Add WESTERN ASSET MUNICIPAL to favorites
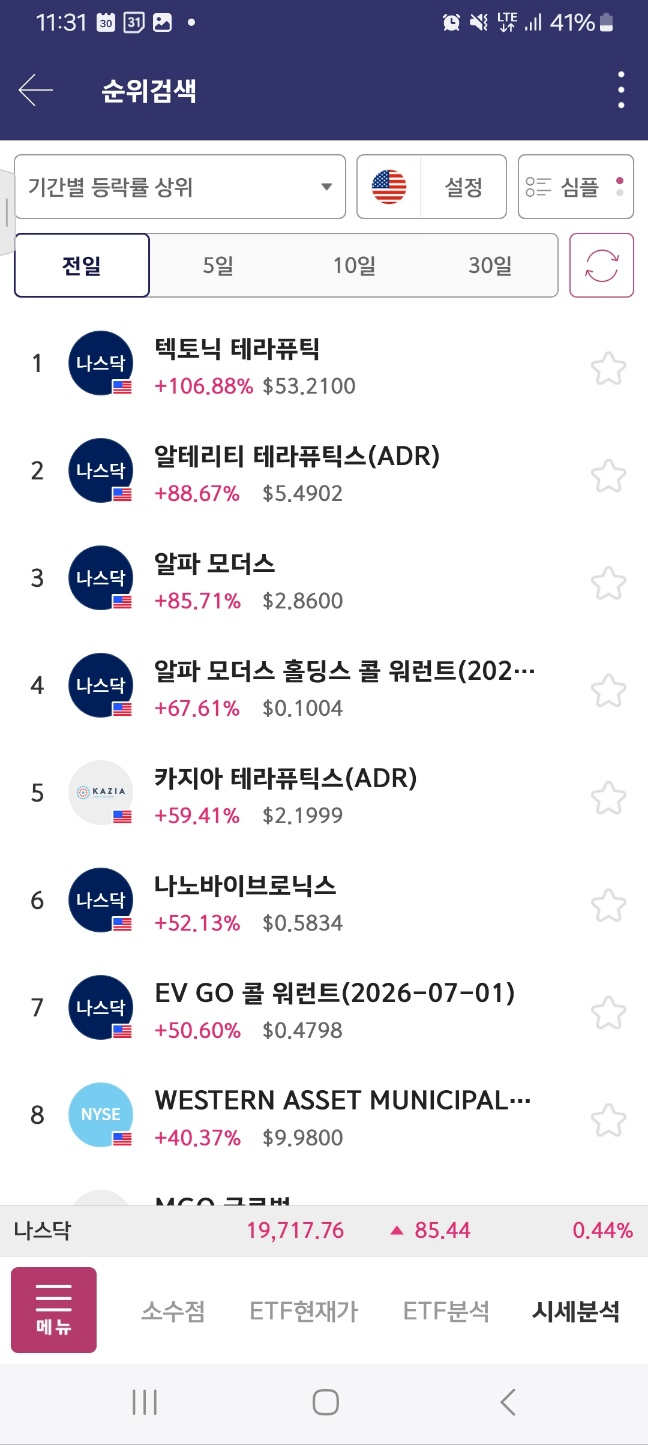 pyautogui.click(x=608, y=1119)
